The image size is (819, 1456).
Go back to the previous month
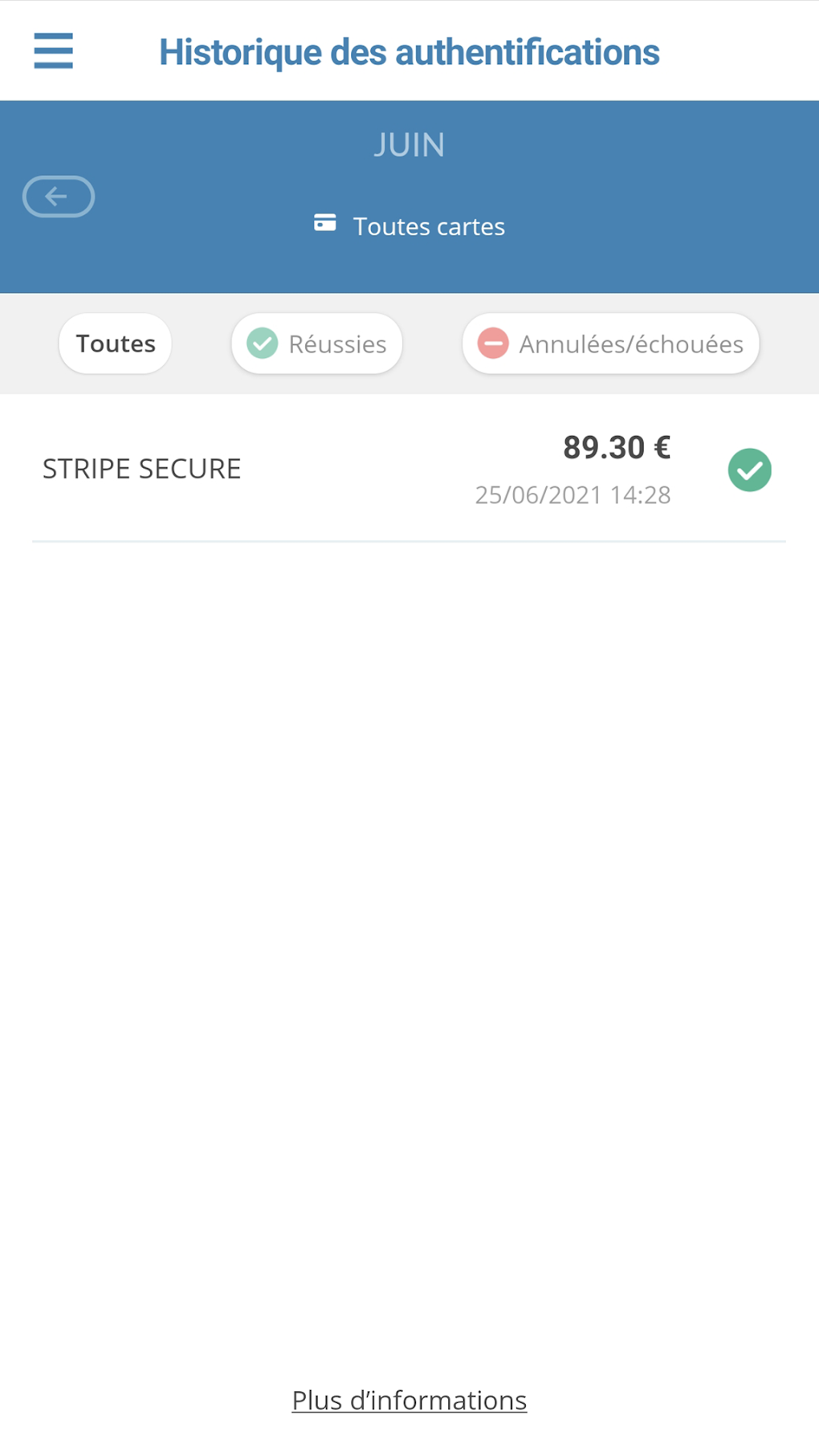point(59,197)
